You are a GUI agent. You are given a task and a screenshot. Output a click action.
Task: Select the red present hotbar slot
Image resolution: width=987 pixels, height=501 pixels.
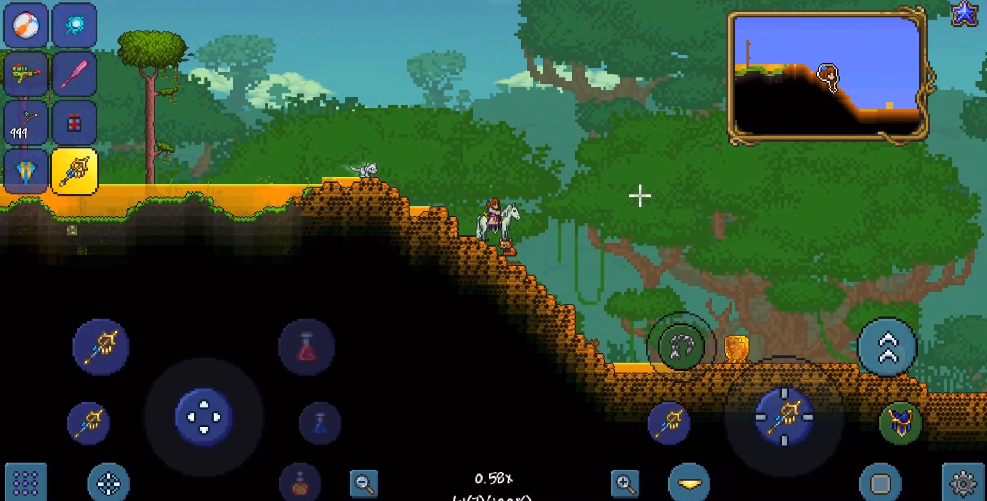74,122
